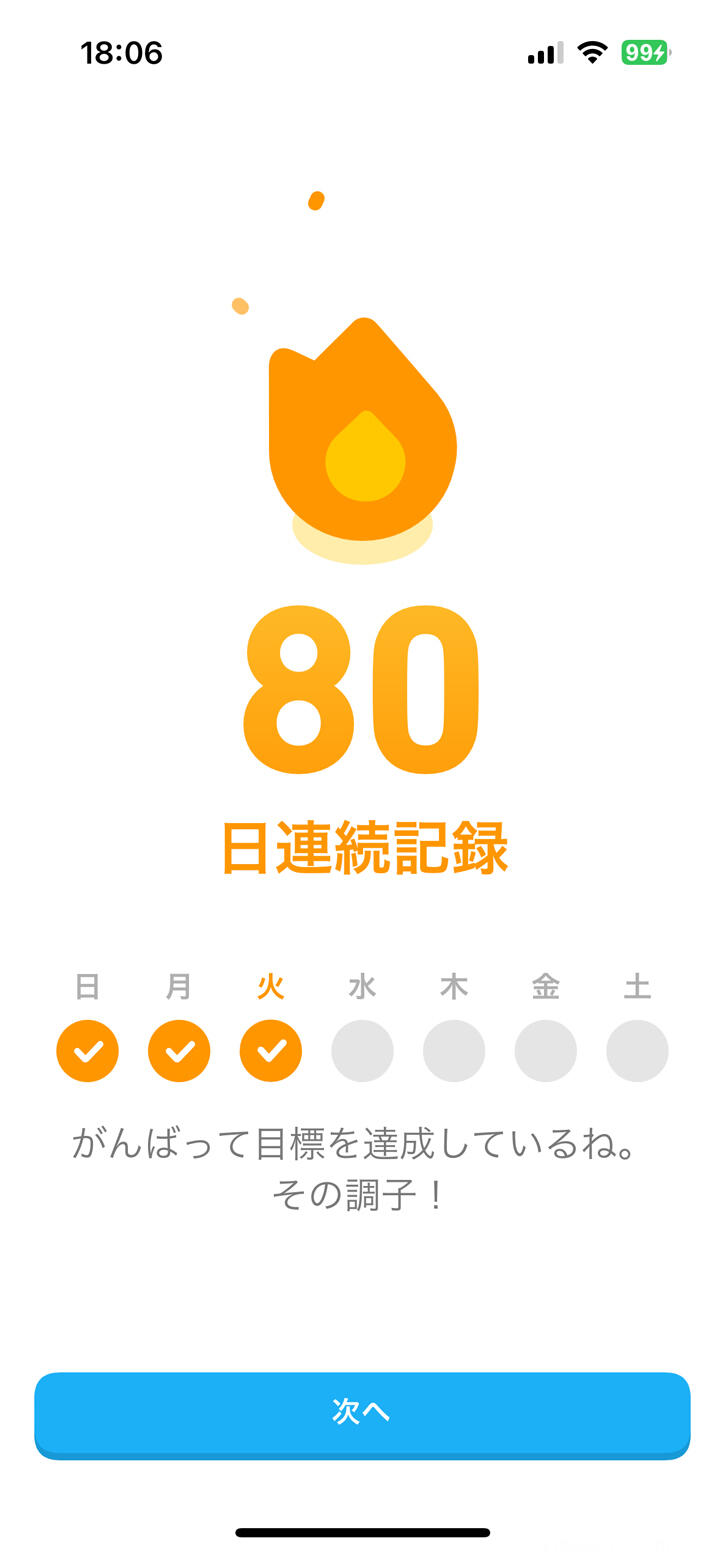The height and width of the screenshot is (1558, 725).
Task: Tap the blue 次へ button
Action: 362,1412
